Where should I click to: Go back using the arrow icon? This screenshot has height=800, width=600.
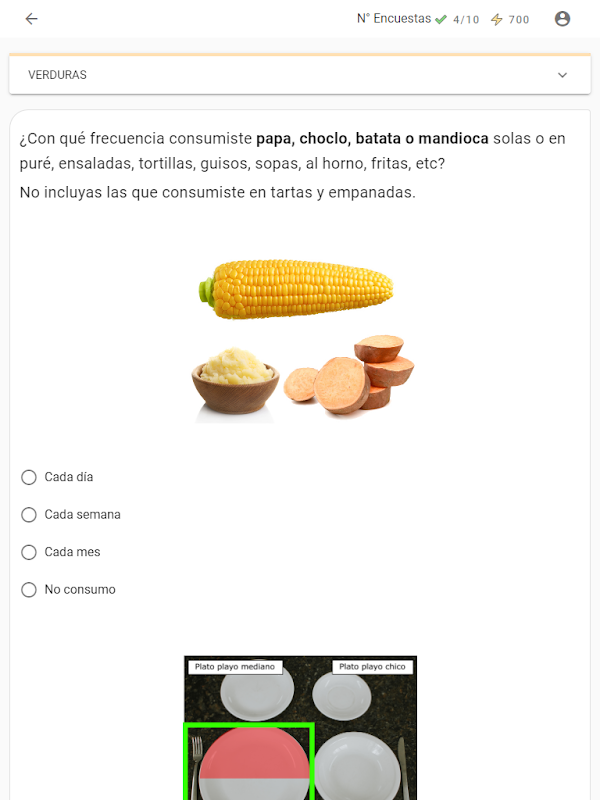click(31, 19)
